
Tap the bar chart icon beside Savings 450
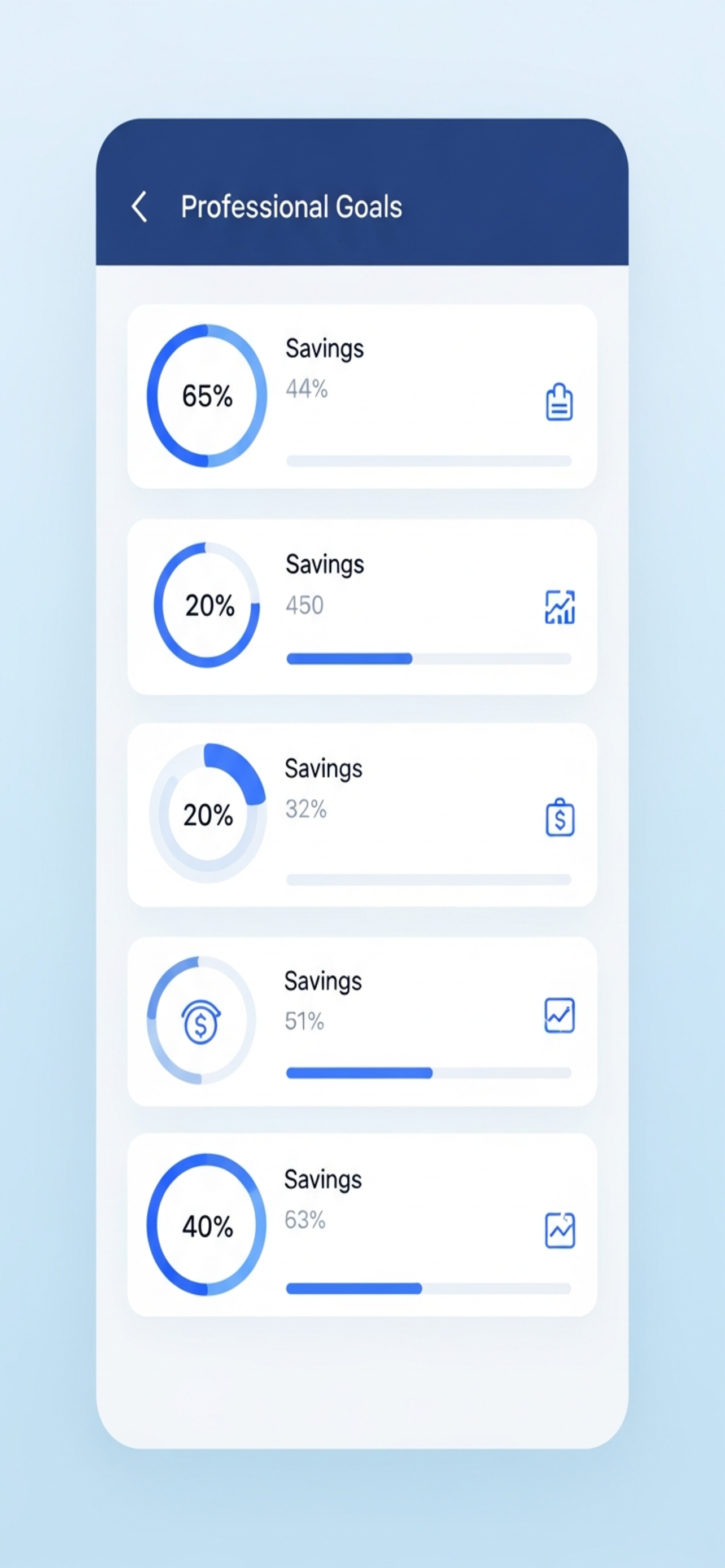[x=560, y=607]
